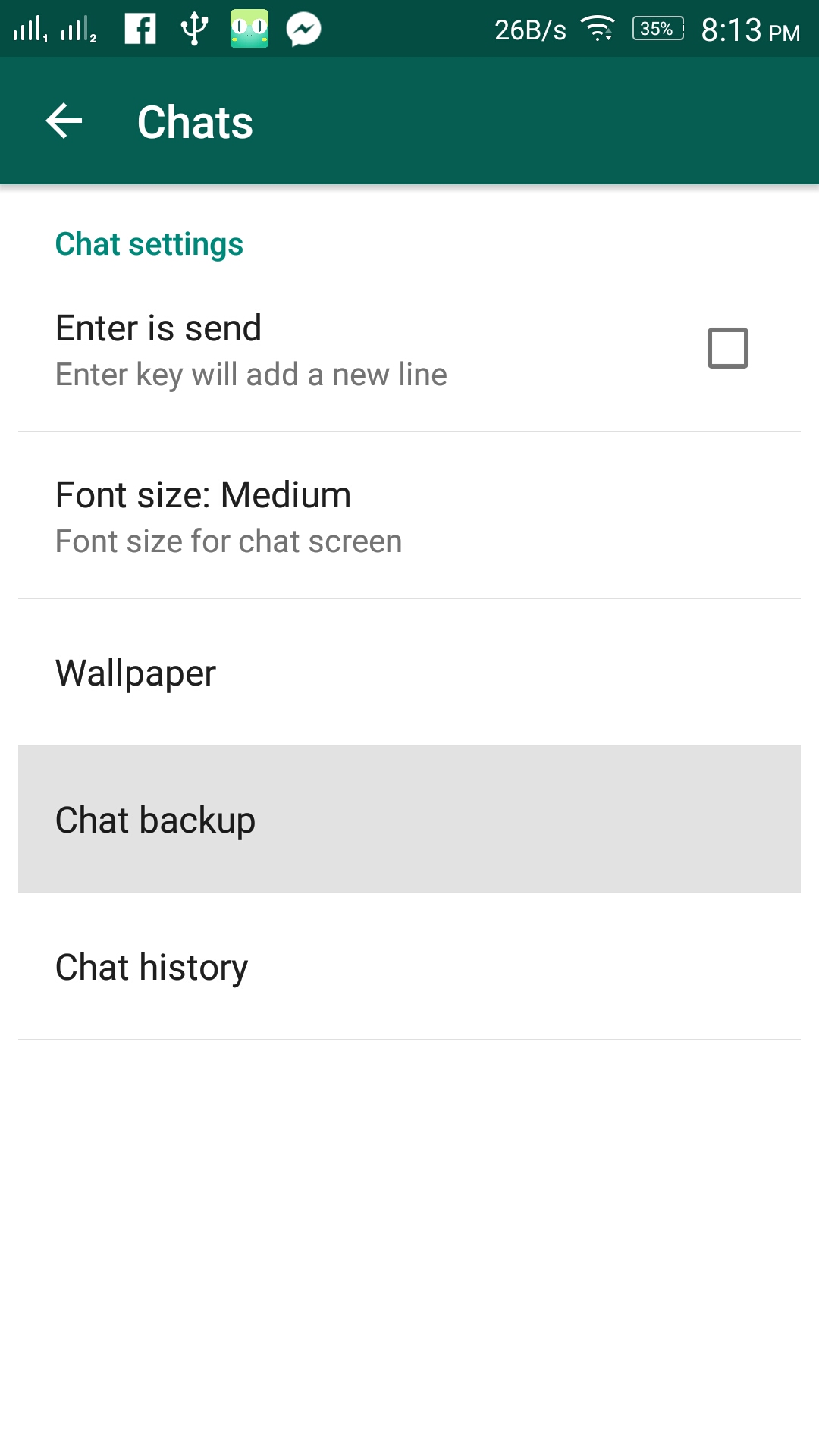
Task: Open Chat backup
Action: (x=409, y=819)
